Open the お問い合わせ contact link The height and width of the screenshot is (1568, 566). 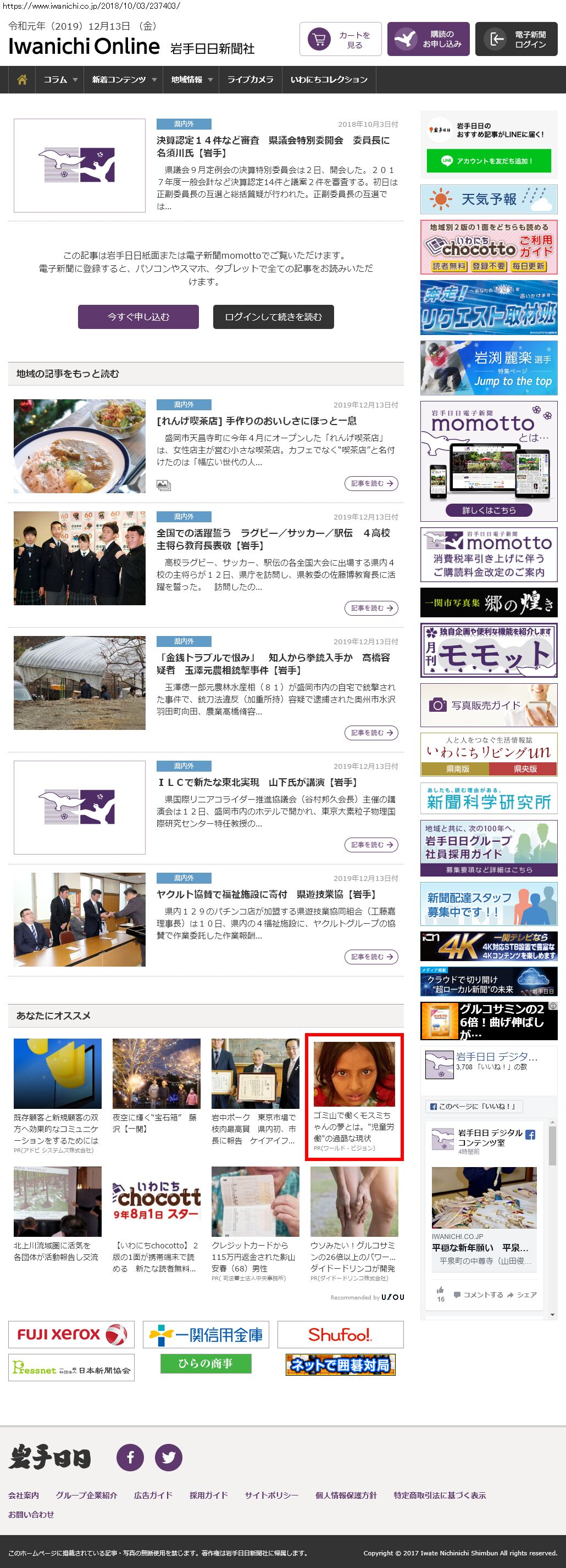[31, 1514]
